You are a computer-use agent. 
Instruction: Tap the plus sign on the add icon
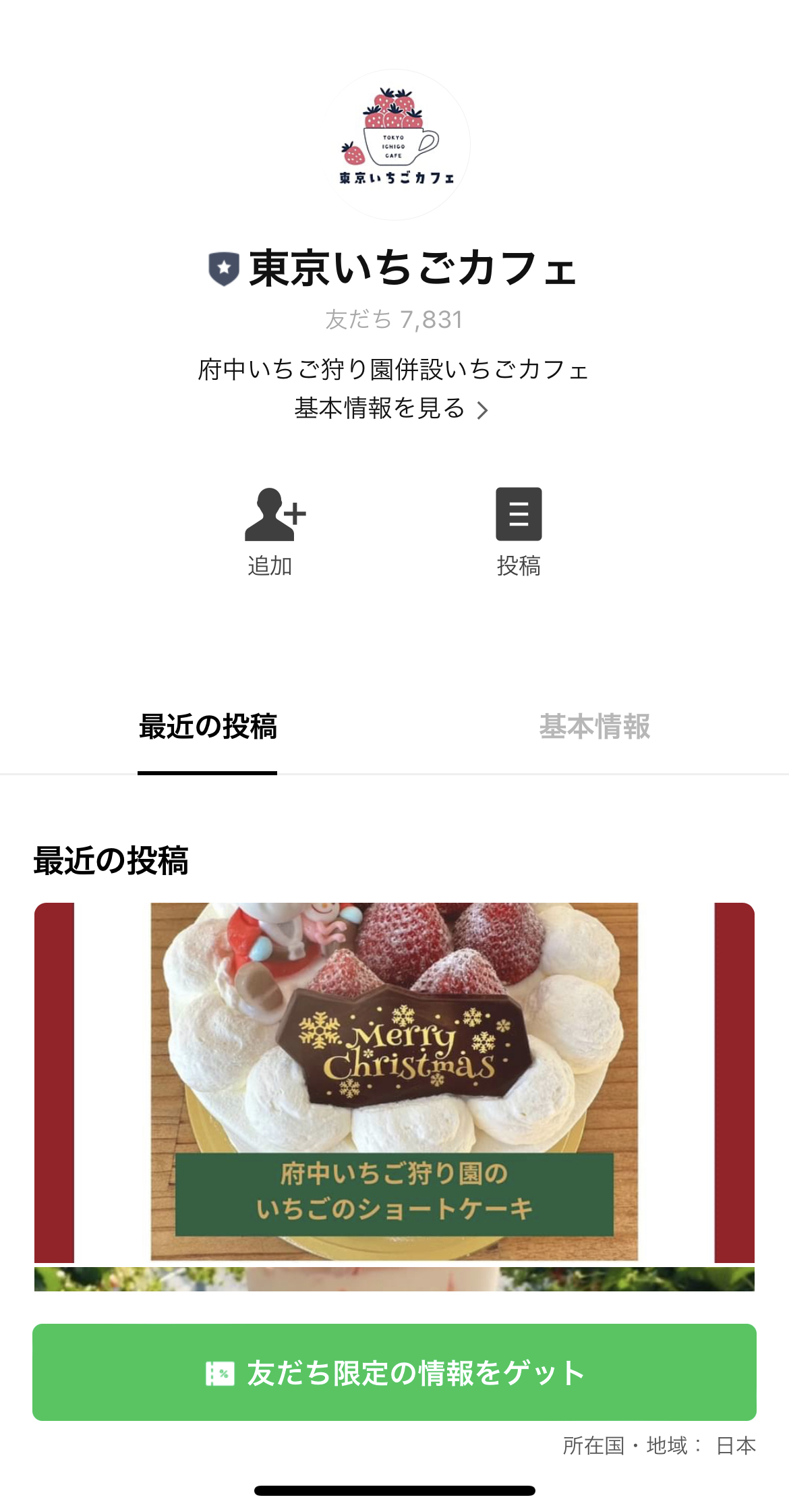pos(295,514)
